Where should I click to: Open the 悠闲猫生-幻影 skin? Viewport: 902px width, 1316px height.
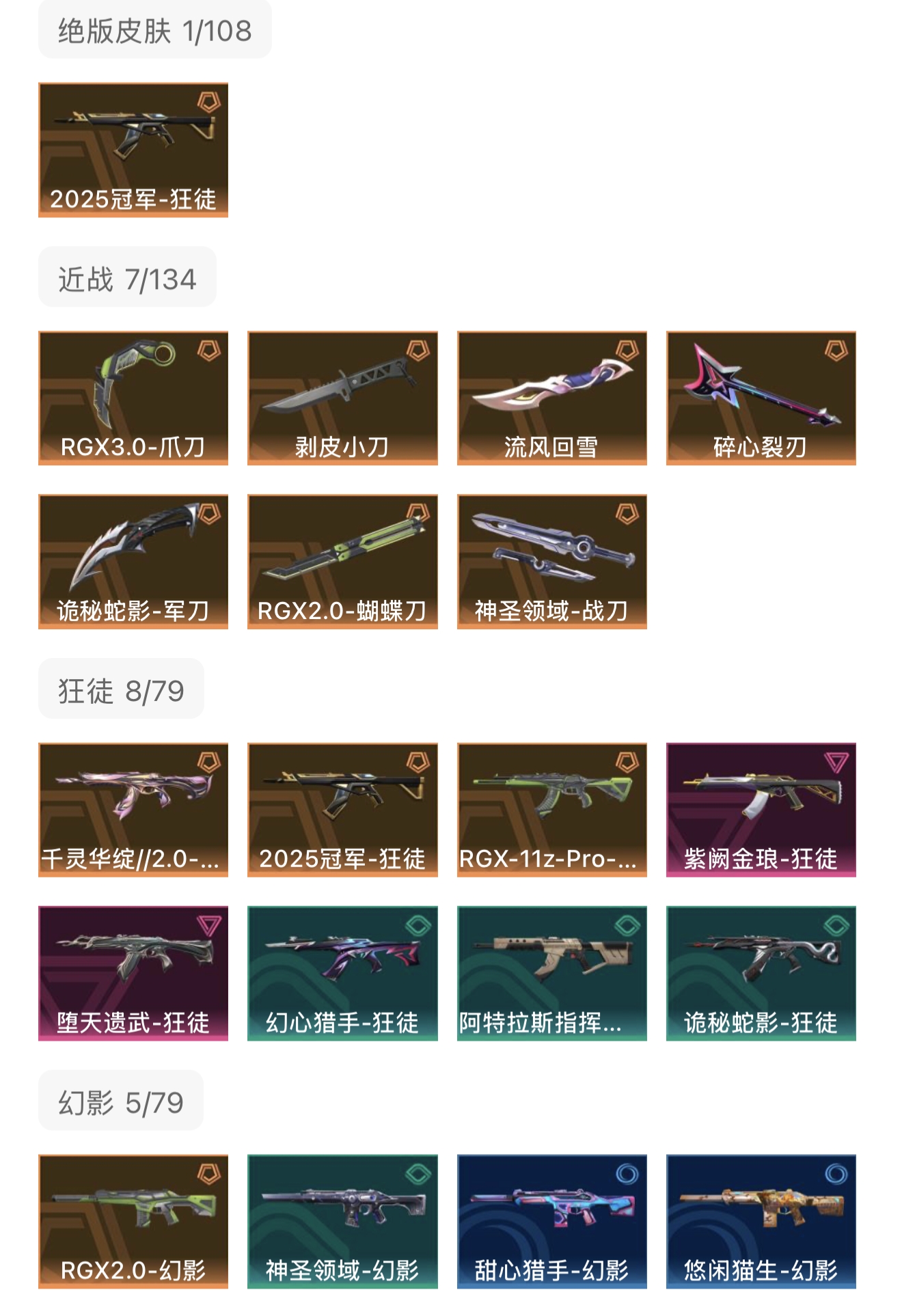tap(761, 1222)
